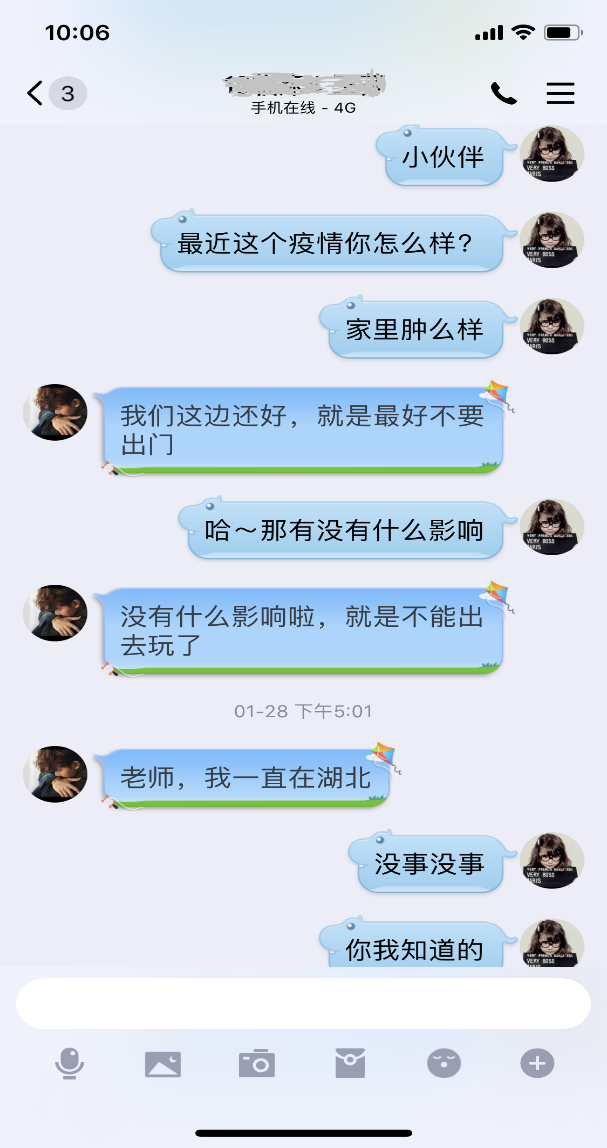This screenshot has height=1148, width=607.
Task: Launch the camera to take a photo
Action: click(257, 1063)
